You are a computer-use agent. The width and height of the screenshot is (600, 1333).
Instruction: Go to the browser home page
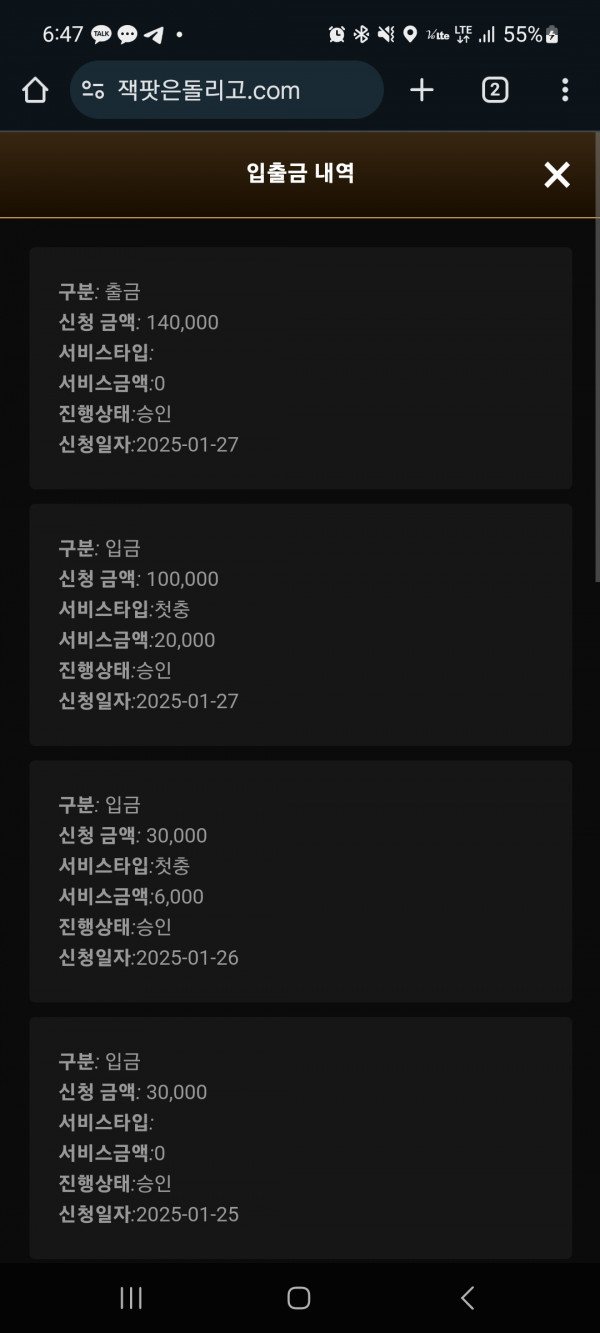tap(35, 91)
